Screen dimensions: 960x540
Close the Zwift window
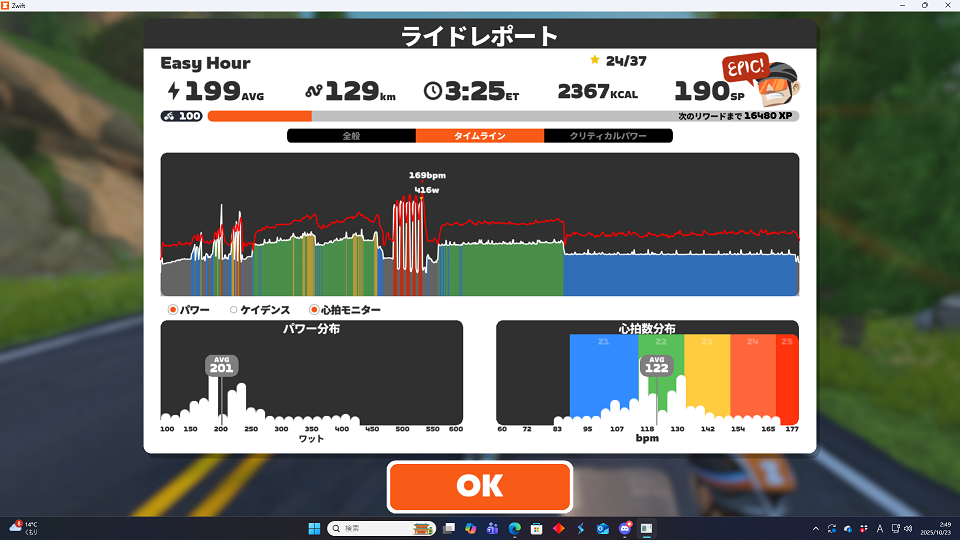pos(948,6)
